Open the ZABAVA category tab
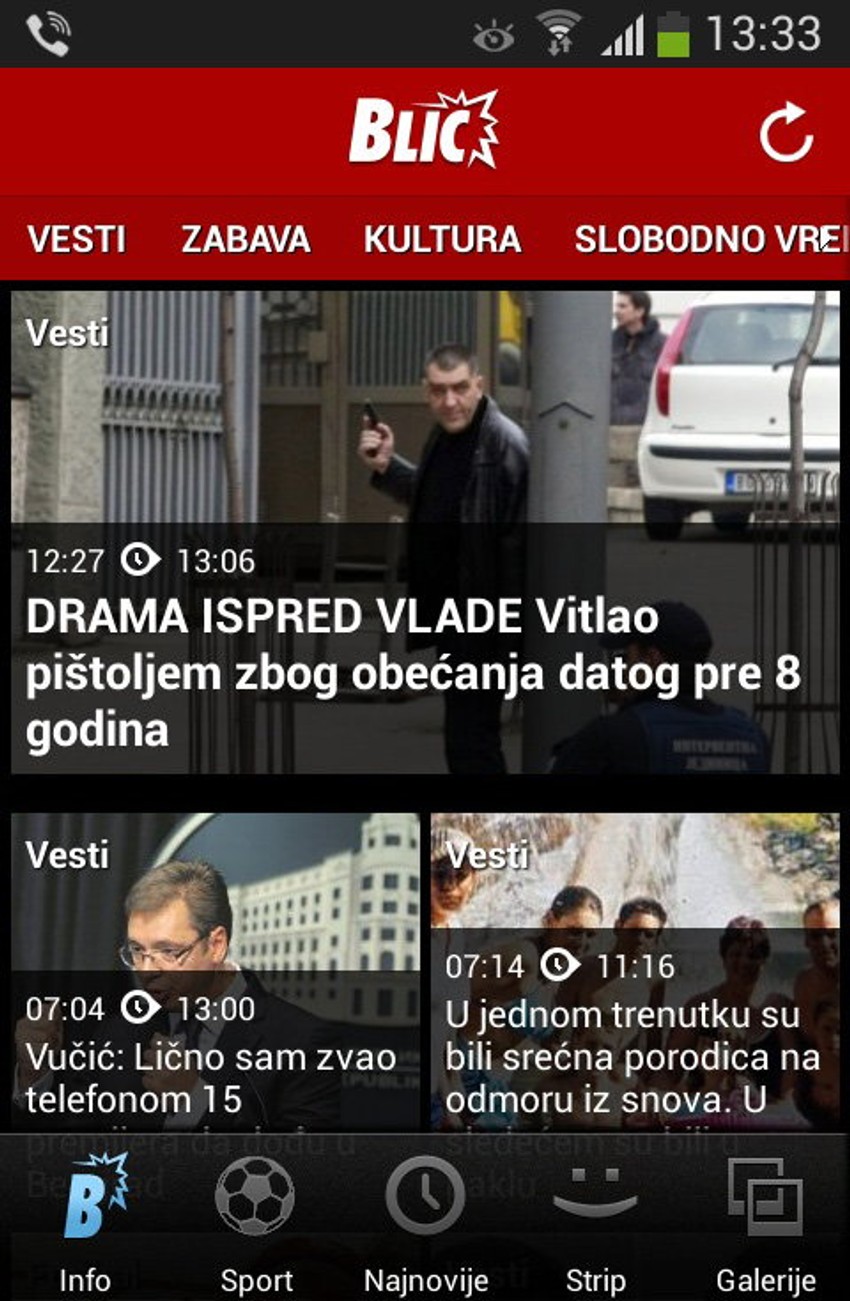The width and height of the screenshot is (850, 1301). tap(246, 240)
